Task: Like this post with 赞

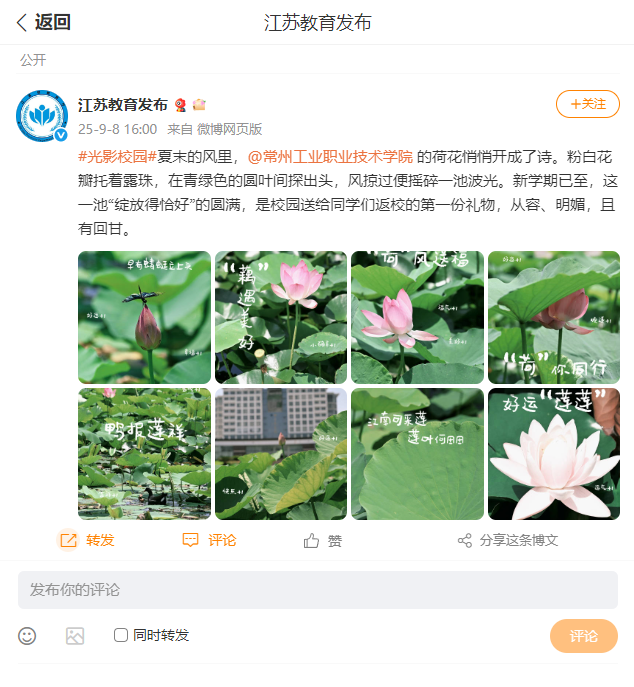Action: coord(323,540)
